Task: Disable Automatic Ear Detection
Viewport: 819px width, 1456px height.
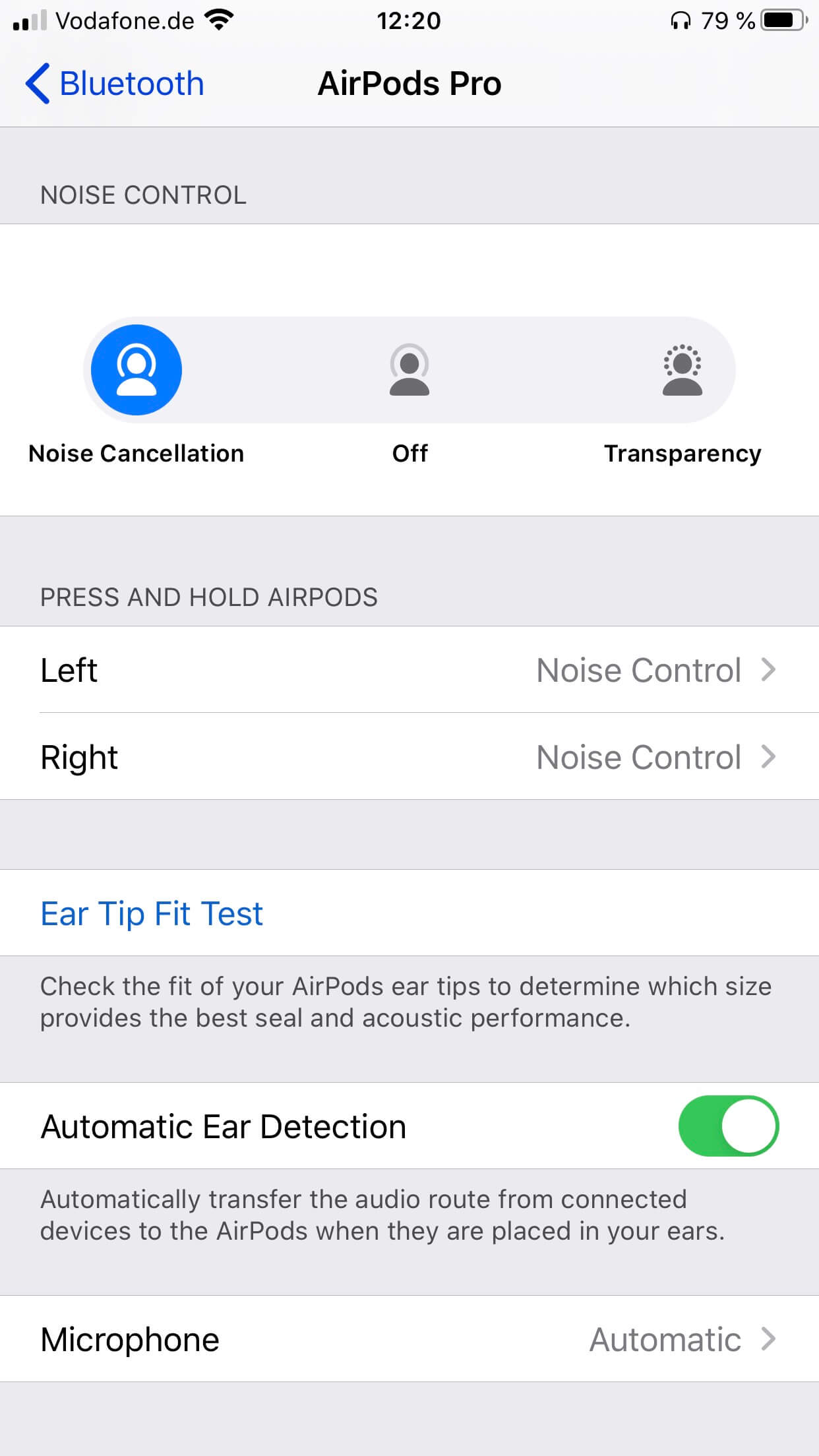Action: point(729,1126)
